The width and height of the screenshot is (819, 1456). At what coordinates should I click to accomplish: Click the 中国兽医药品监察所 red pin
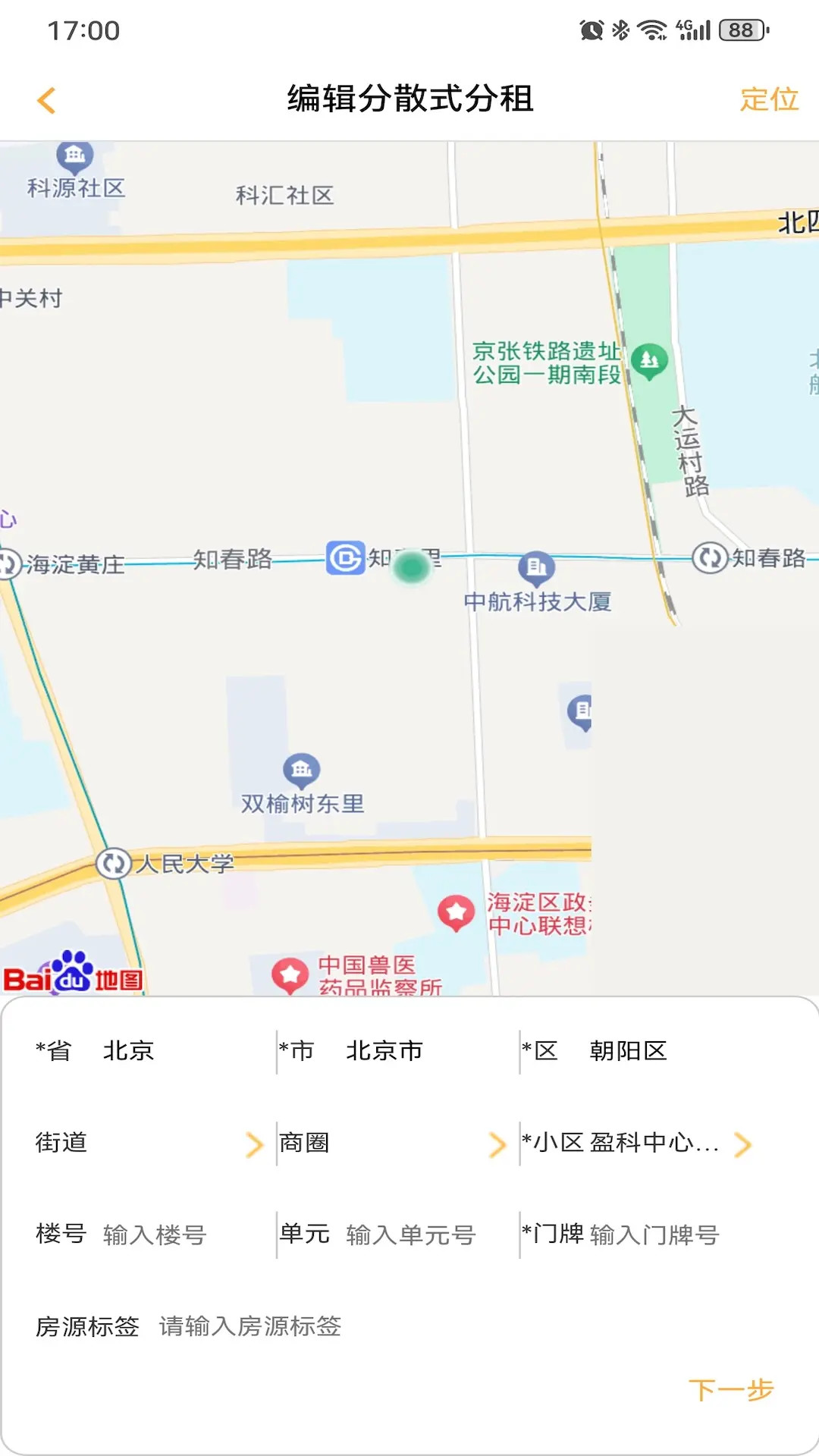click(289, 973)
